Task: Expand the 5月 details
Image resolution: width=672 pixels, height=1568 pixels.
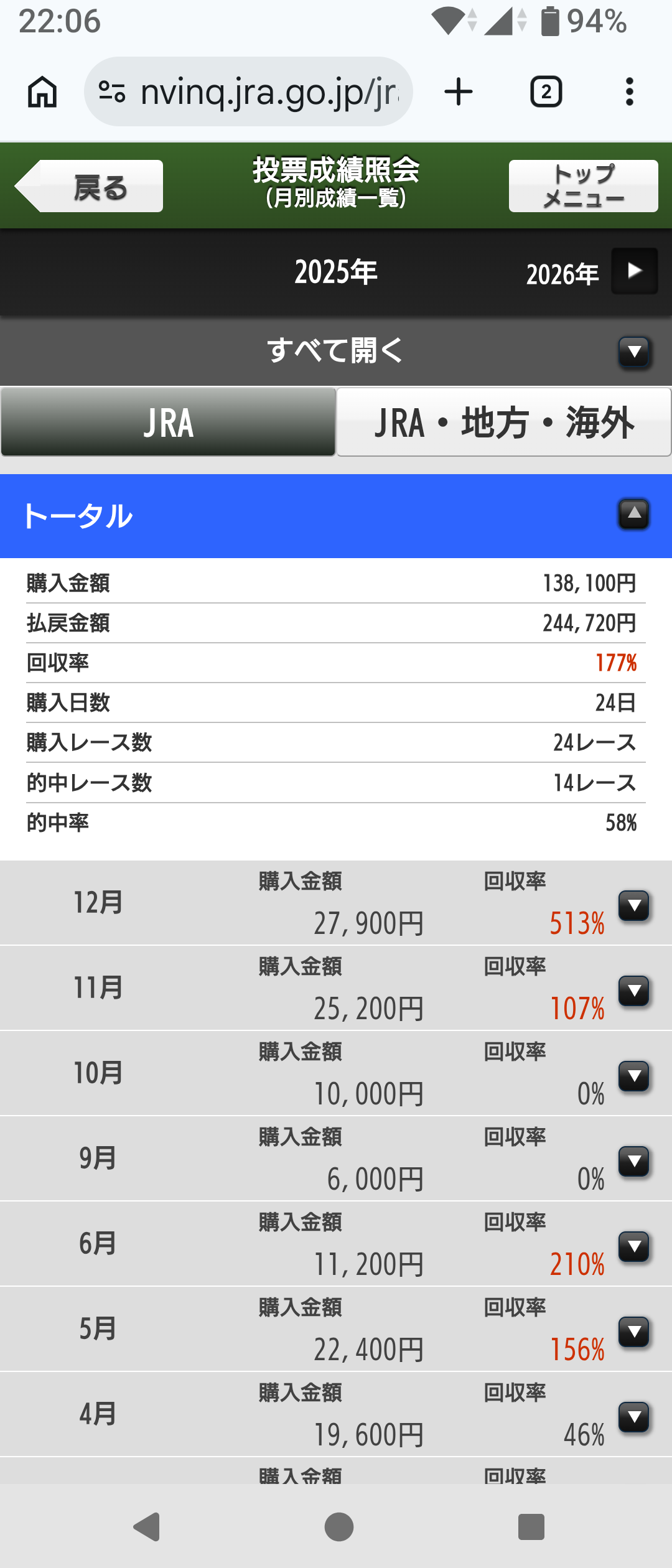Action: (x=633, y=1332)
